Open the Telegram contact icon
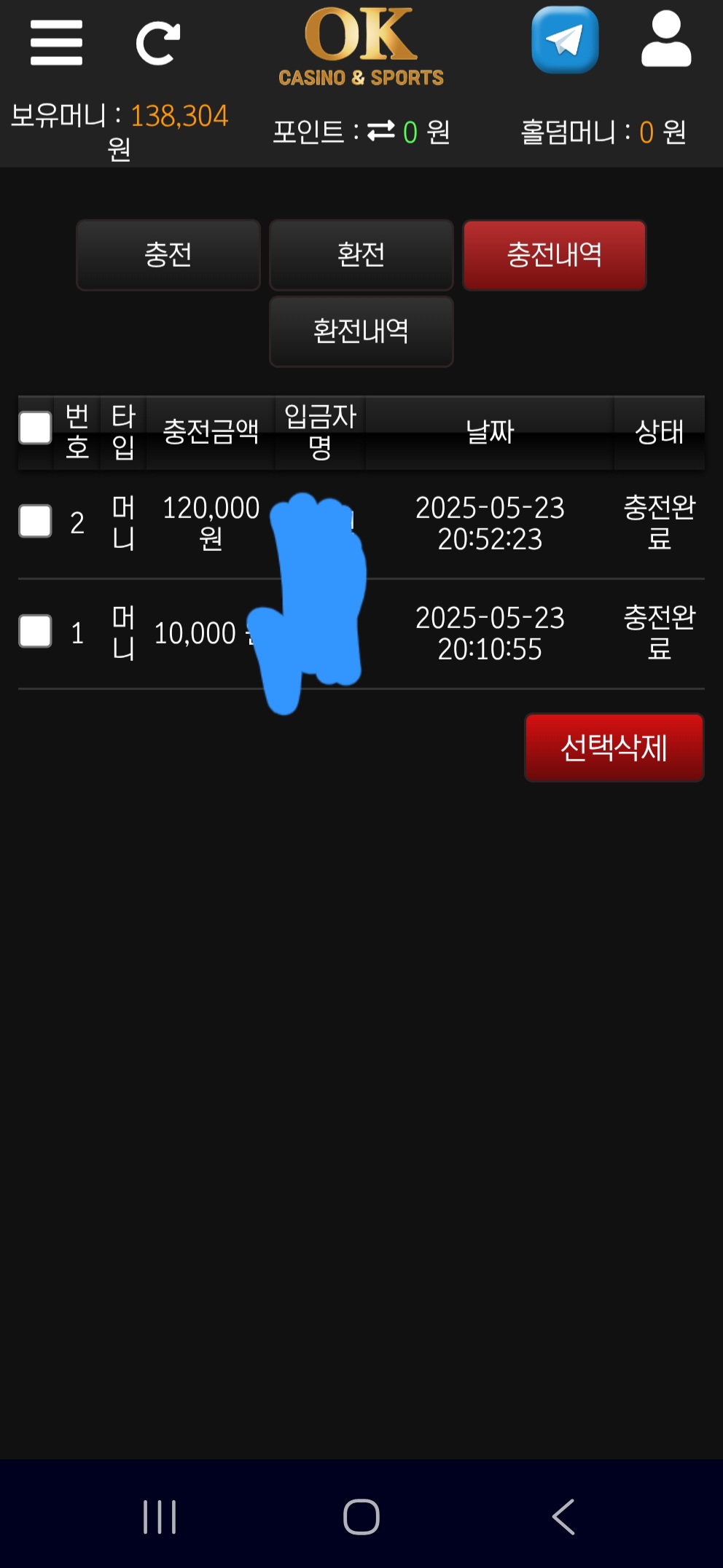 pos(565,40)
